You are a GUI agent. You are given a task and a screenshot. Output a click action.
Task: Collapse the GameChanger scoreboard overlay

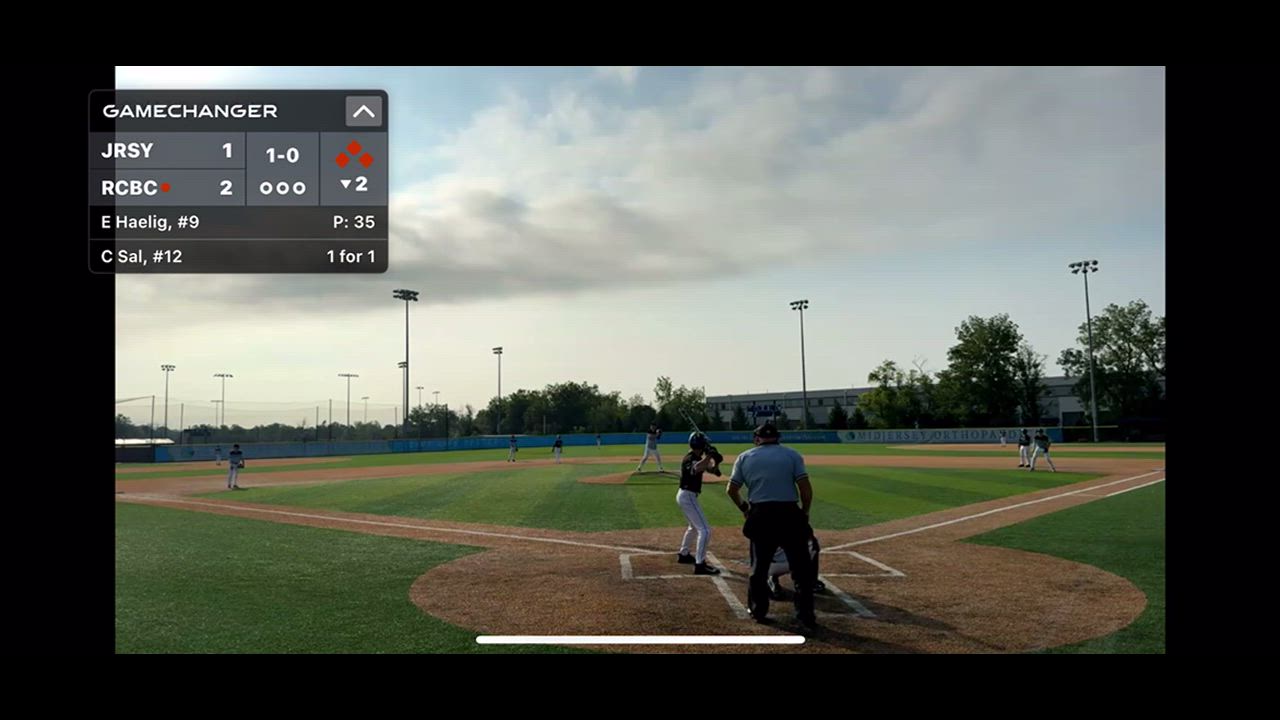(364, 111)
